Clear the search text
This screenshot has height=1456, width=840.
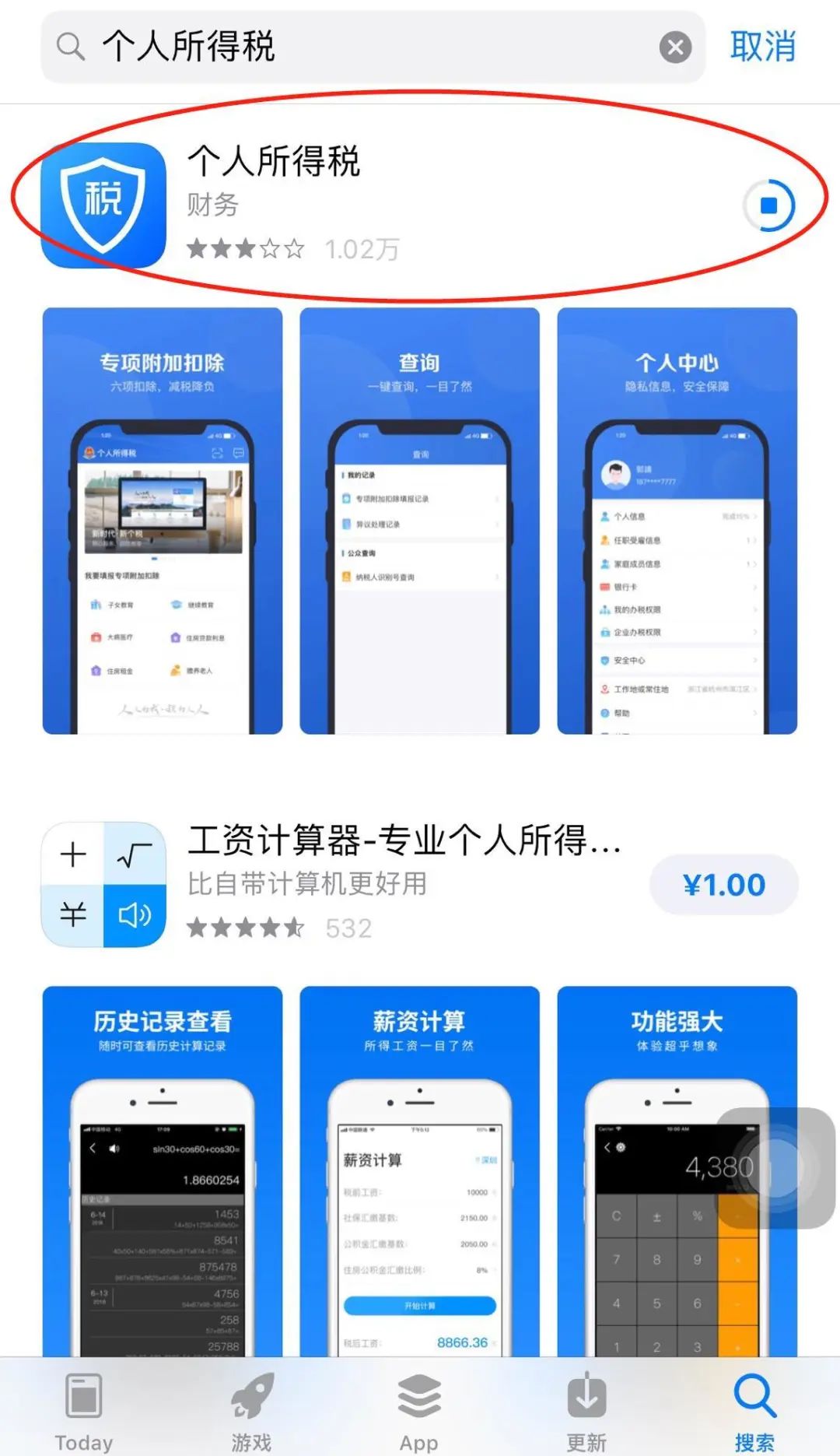[675, 47]
